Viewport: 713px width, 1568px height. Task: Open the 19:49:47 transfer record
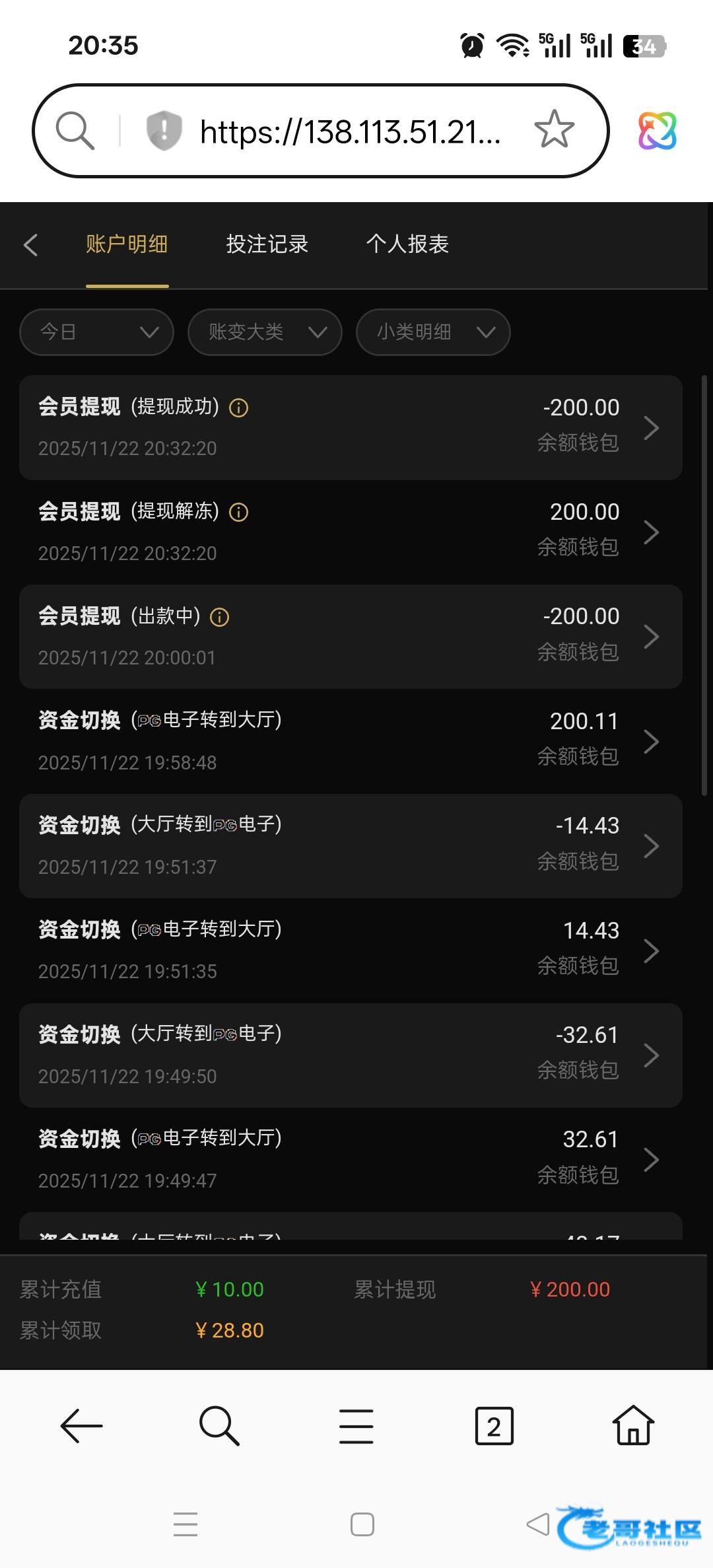(350, 1159)
